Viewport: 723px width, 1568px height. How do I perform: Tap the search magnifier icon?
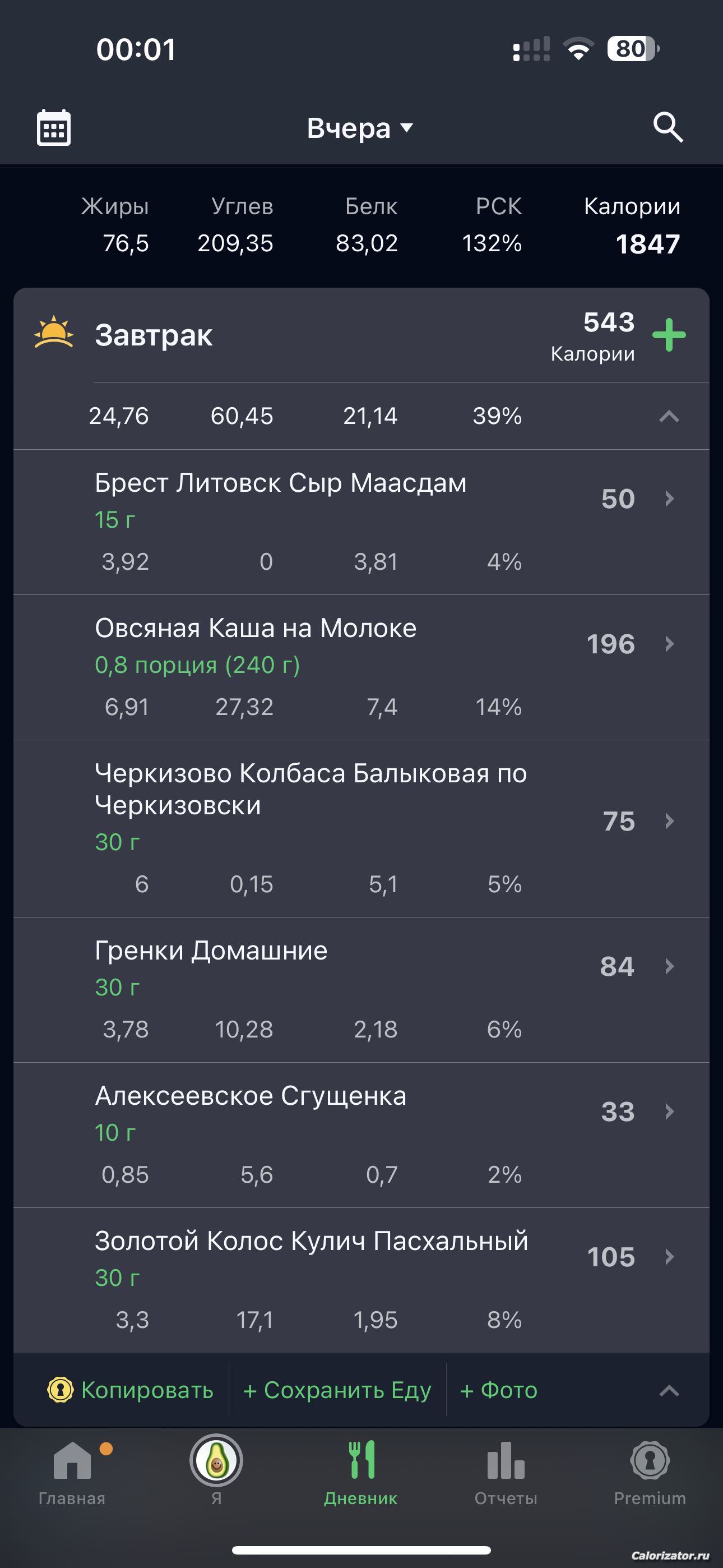tap(668, 127)
